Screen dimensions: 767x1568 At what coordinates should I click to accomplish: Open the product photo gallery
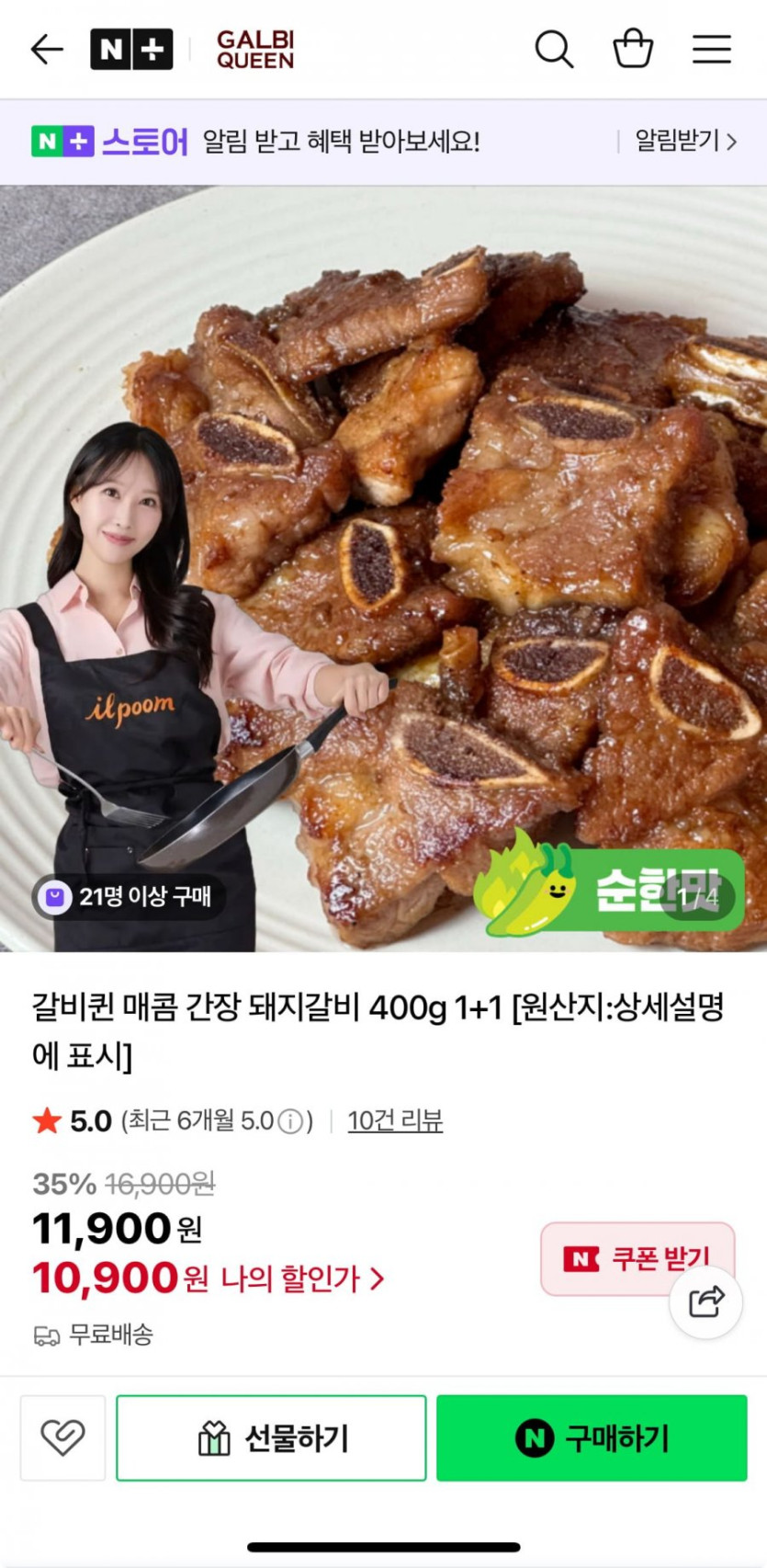point(383,568)
